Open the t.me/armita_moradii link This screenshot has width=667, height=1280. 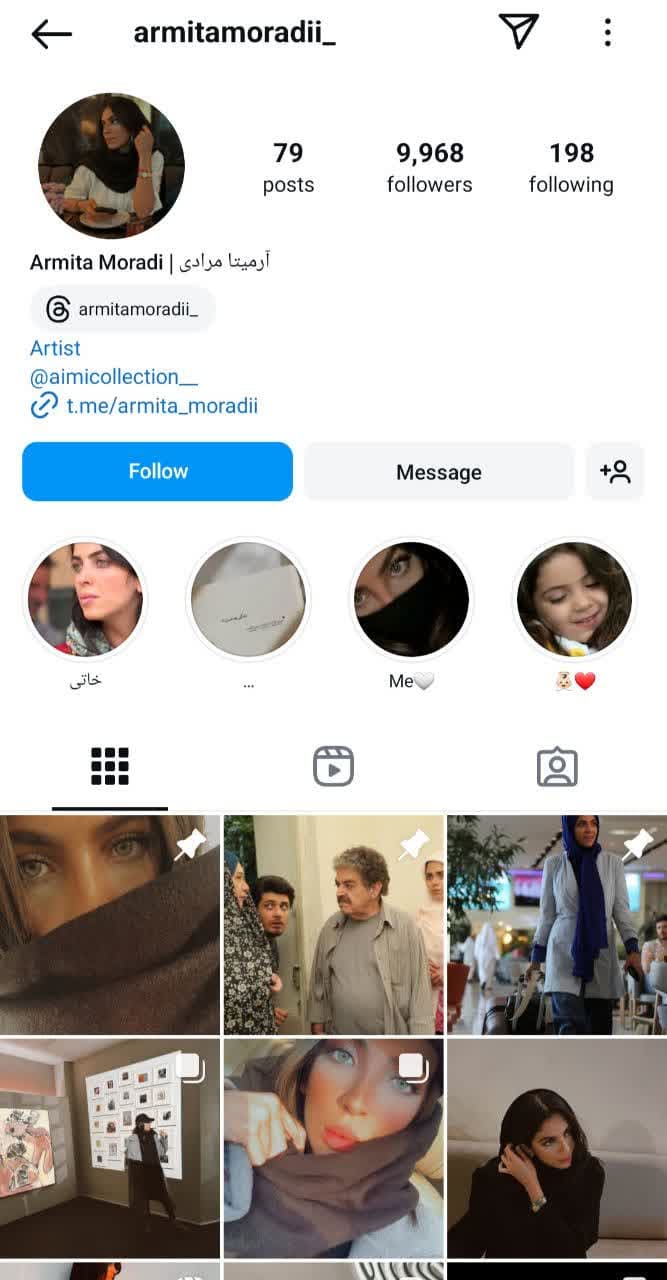[x=161, y=405]
